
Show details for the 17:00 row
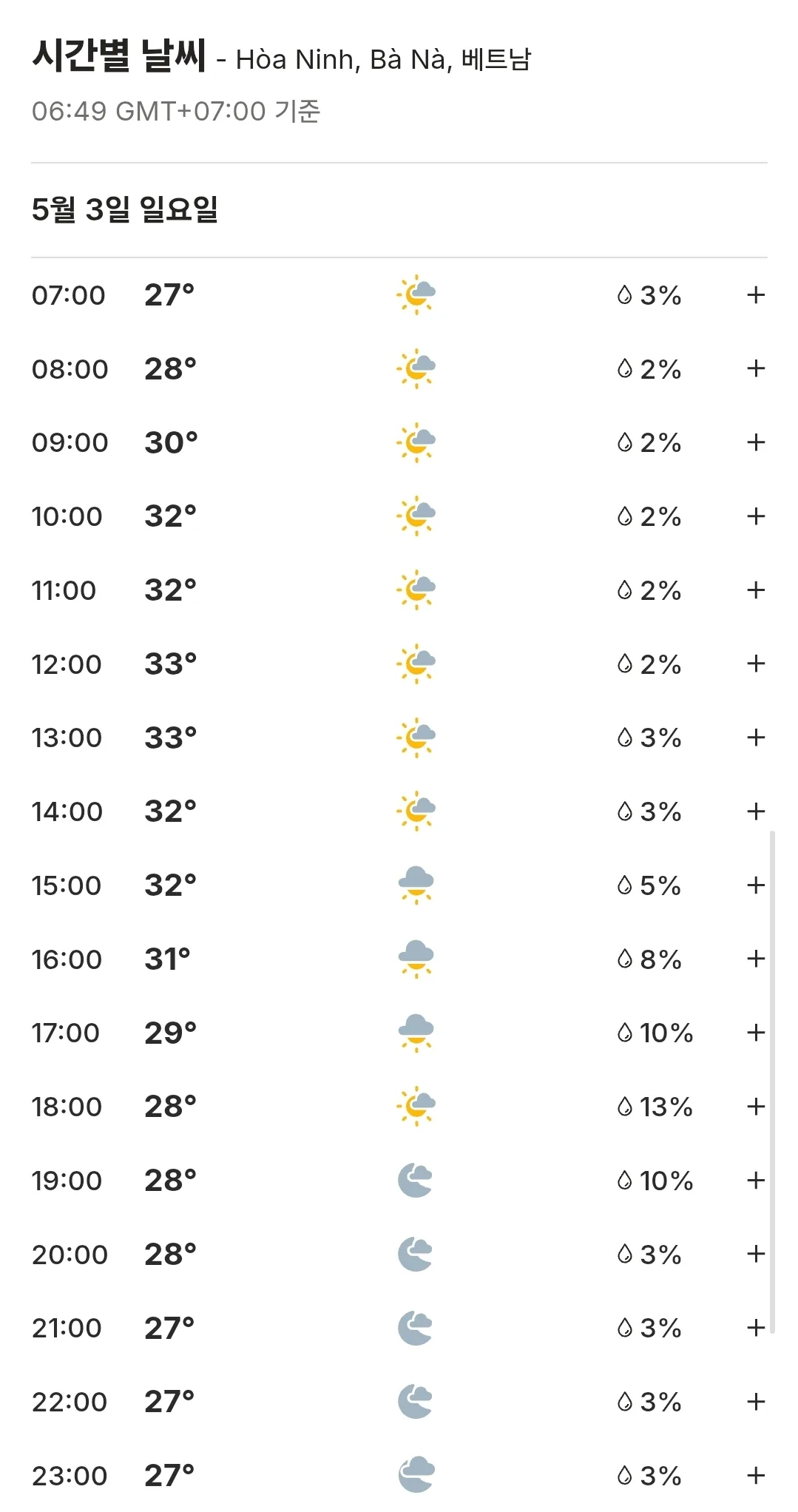pyautogui.click(x=755, y=1033)
